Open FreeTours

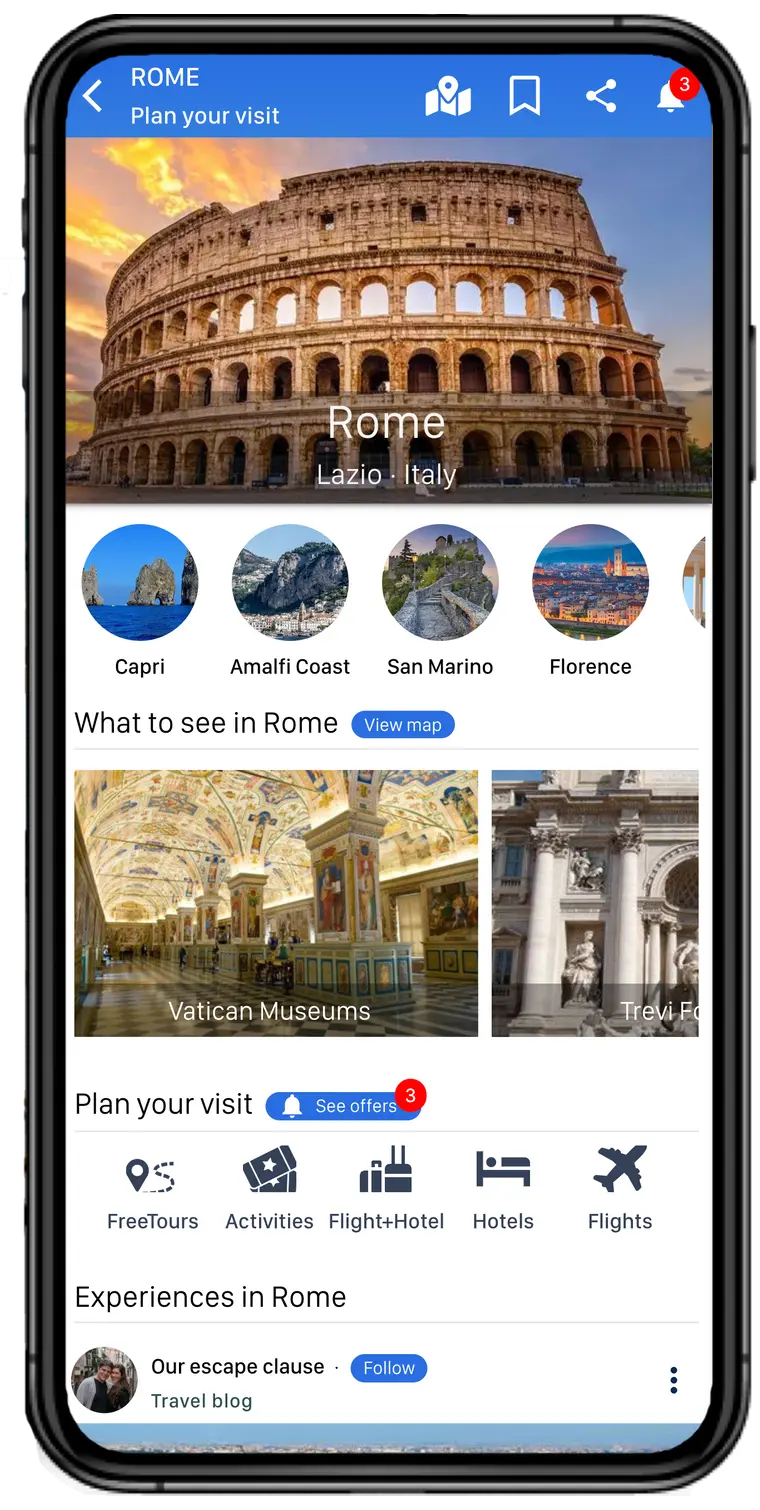coord(152,1189)
